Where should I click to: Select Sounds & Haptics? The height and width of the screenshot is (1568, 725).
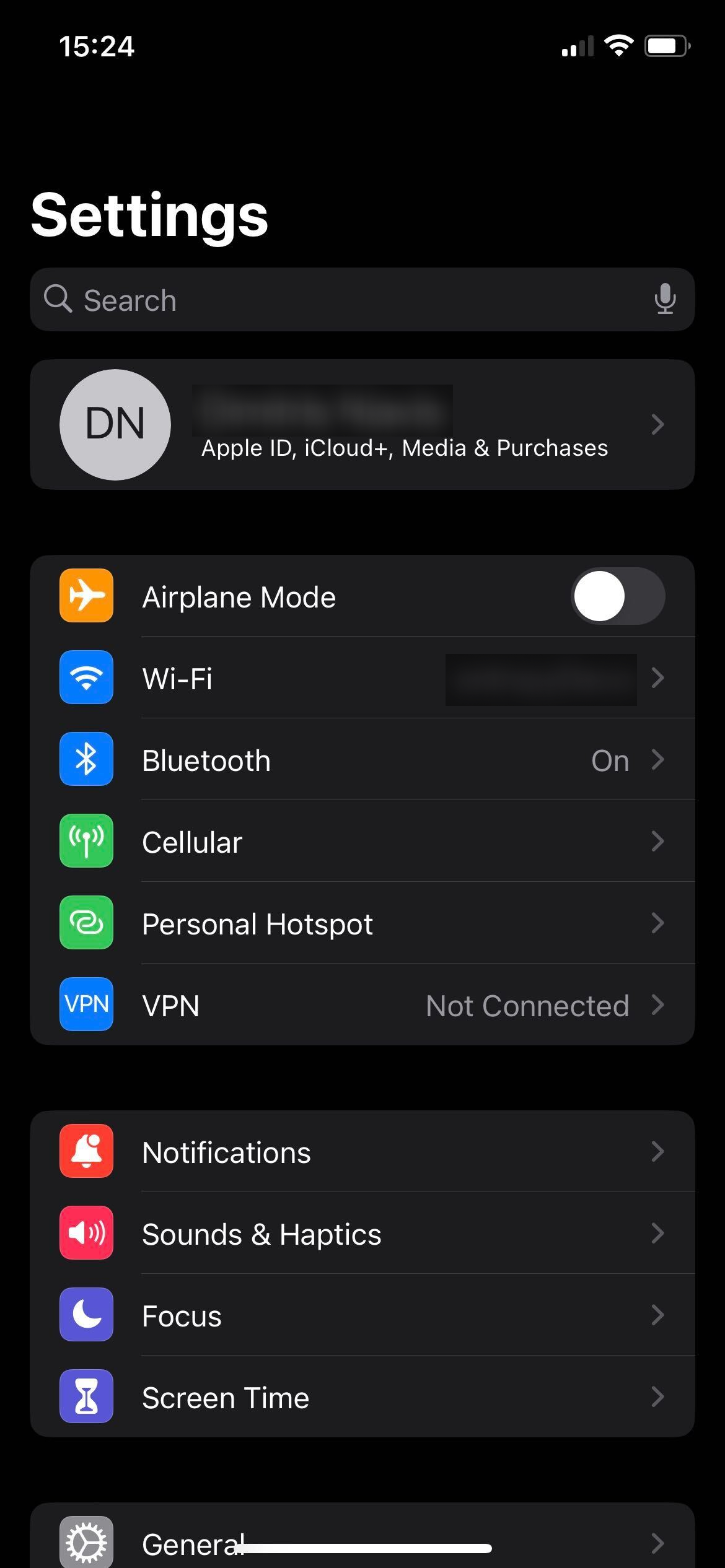(x=362, y=1234)
